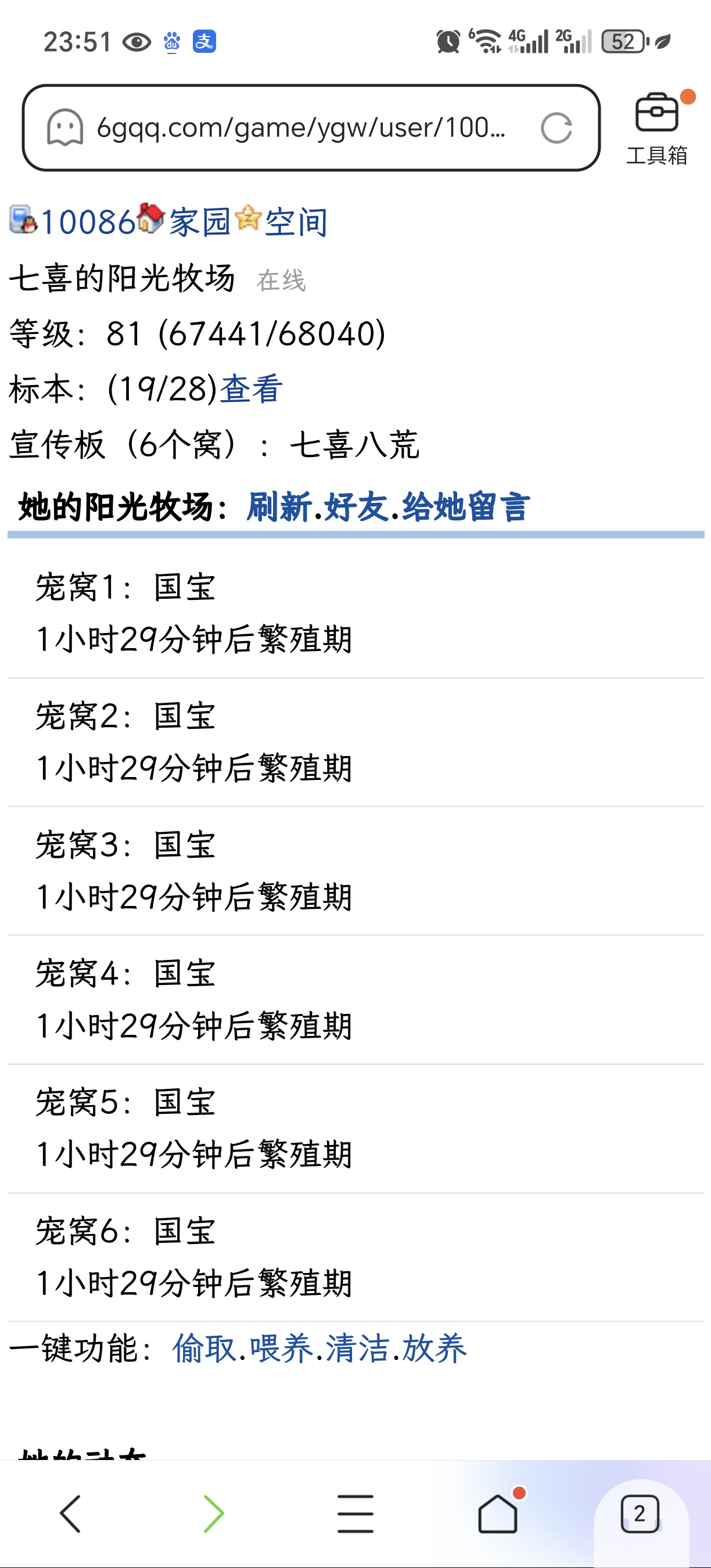Open the 10086 user link
Image resolution: width=711 pixels, height=1568 pixels.
88,222
